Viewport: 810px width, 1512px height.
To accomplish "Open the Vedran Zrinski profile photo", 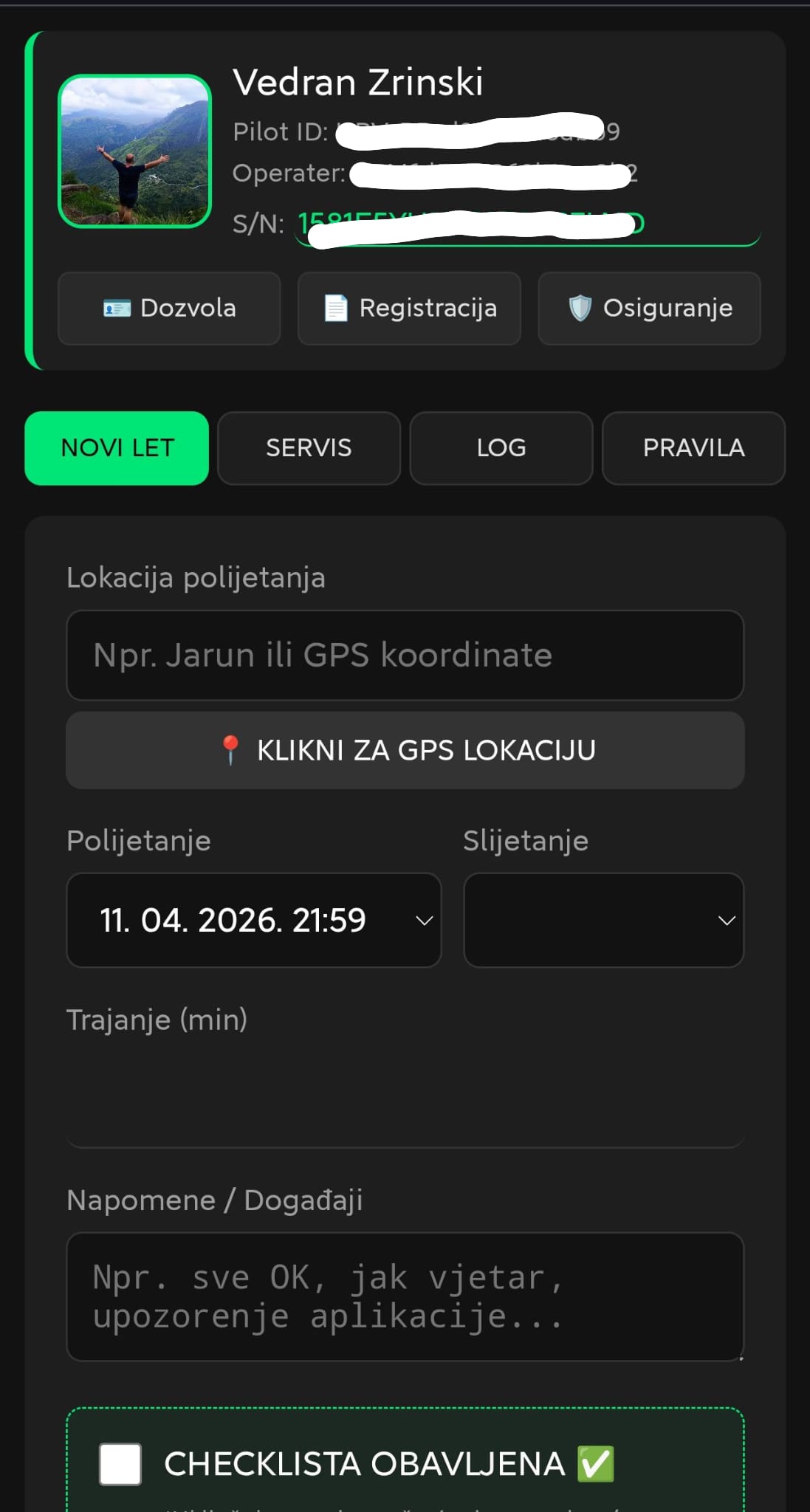I will tap(134, 150).
